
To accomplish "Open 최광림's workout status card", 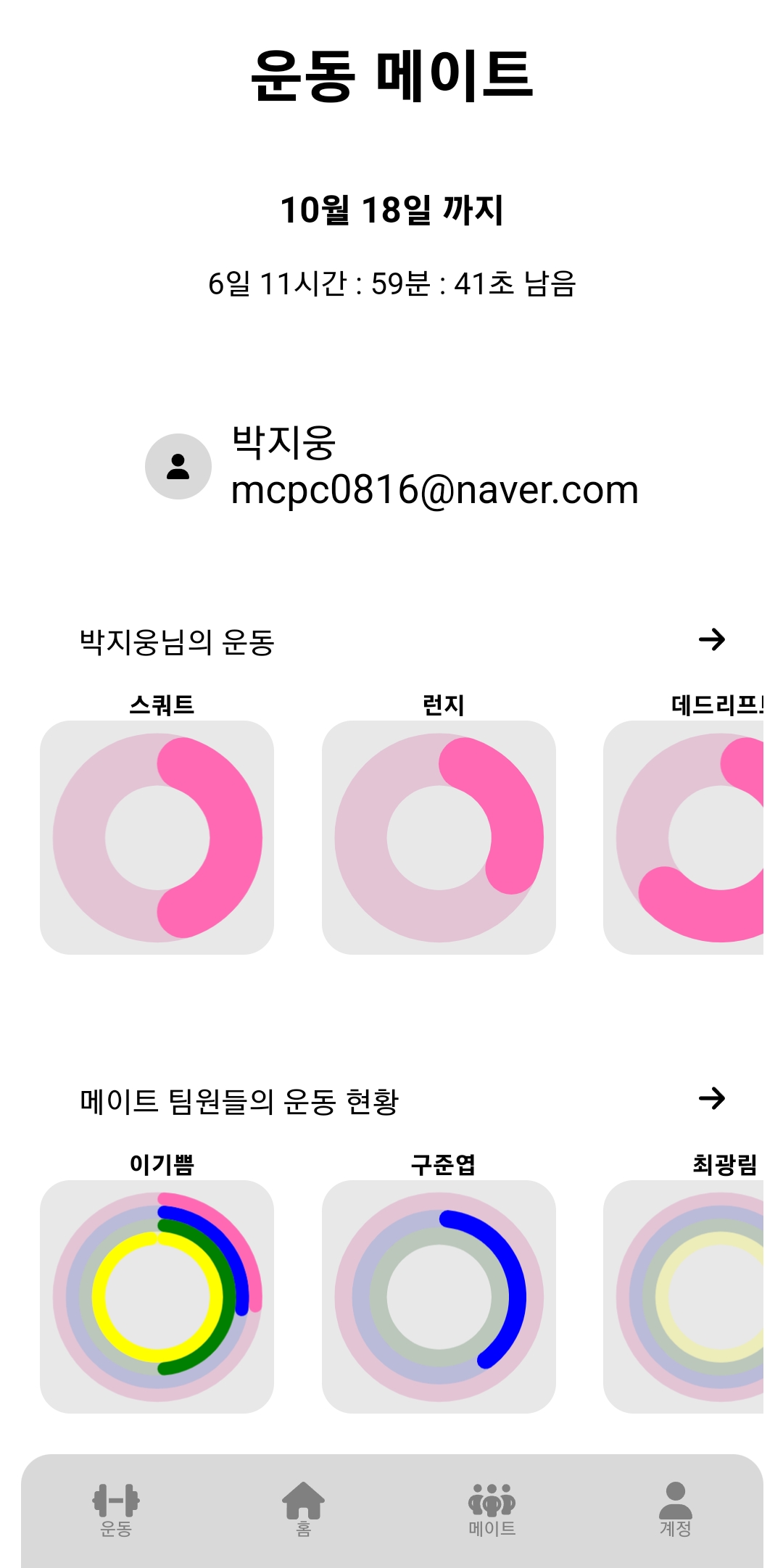I will click(x=684, y=1296).
